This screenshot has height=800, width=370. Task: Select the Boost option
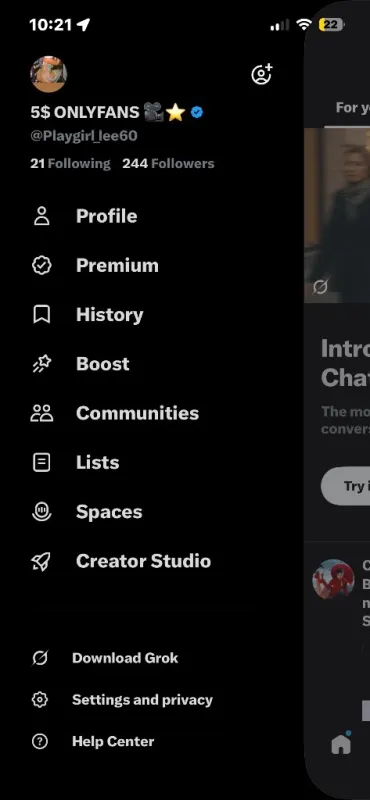80,364
